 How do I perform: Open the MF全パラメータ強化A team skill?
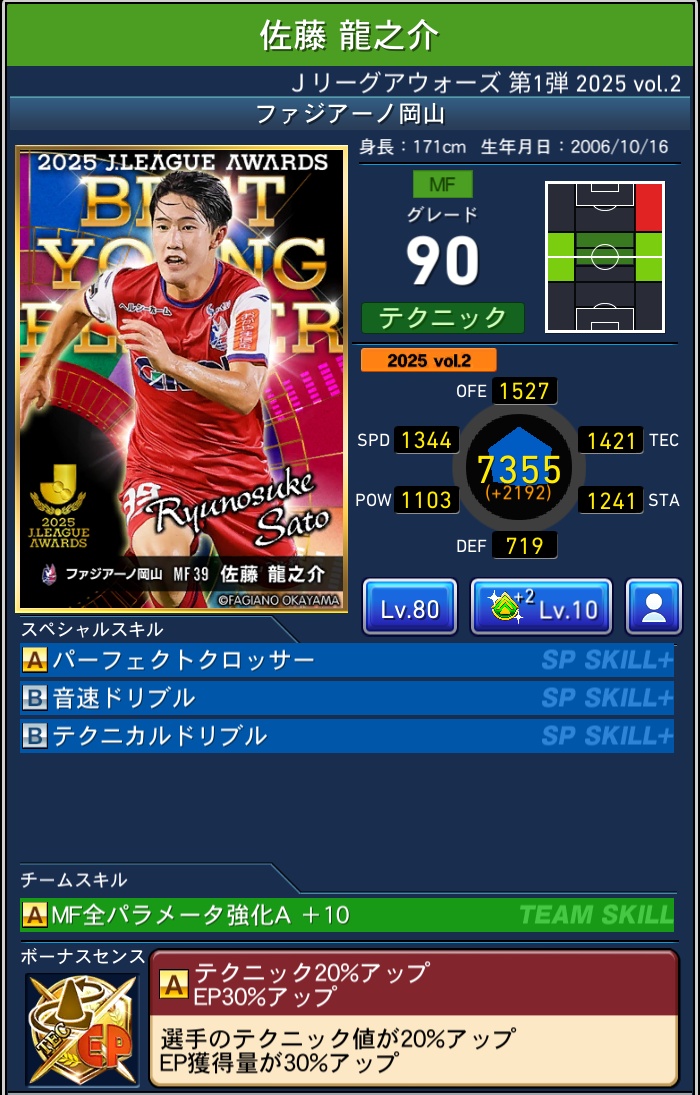click(x=346, y=914)
